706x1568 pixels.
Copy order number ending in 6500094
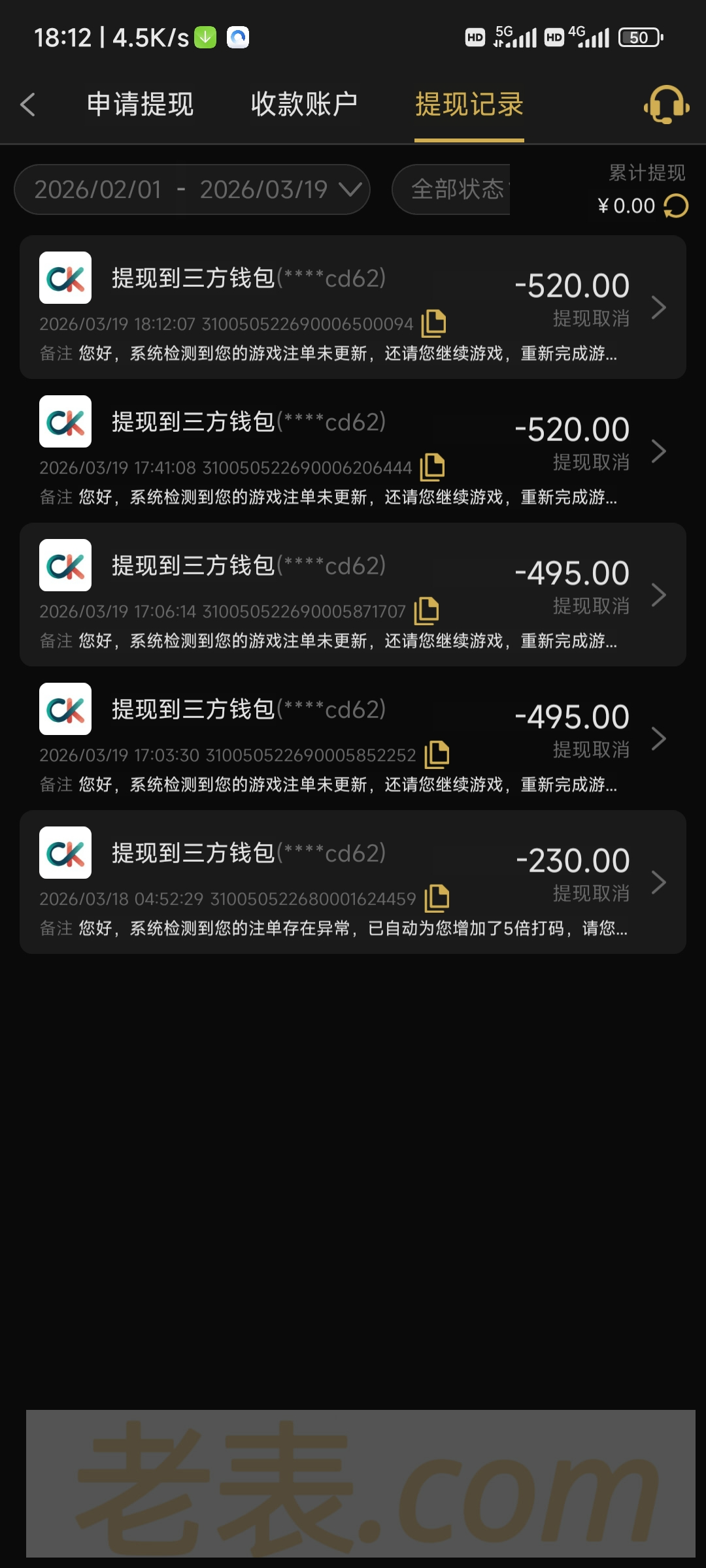(x=433, y=323)
